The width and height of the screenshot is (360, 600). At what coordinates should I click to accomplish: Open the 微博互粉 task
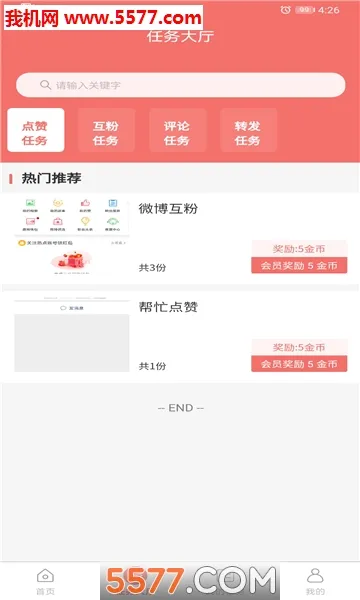pos(180,238)
